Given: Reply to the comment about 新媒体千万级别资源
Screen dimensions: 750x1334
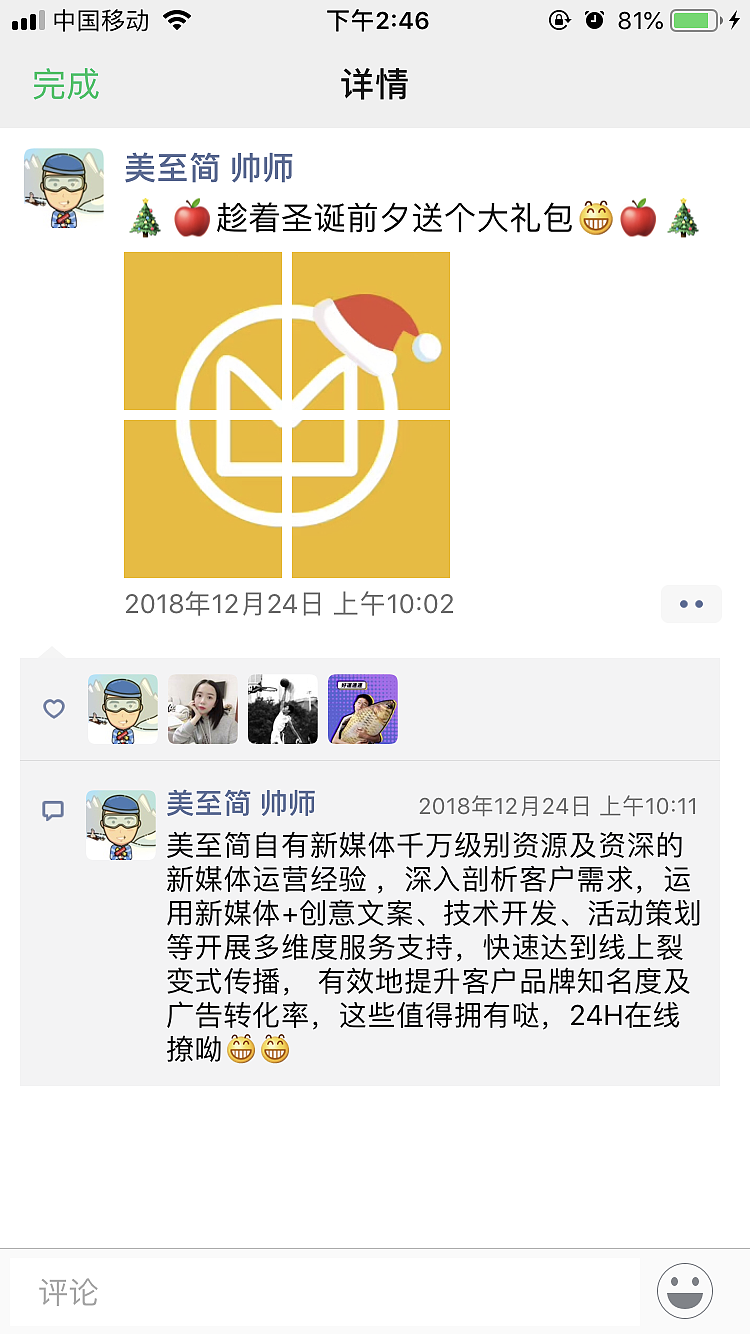Looking at the screenshot, I should (434, 946).
